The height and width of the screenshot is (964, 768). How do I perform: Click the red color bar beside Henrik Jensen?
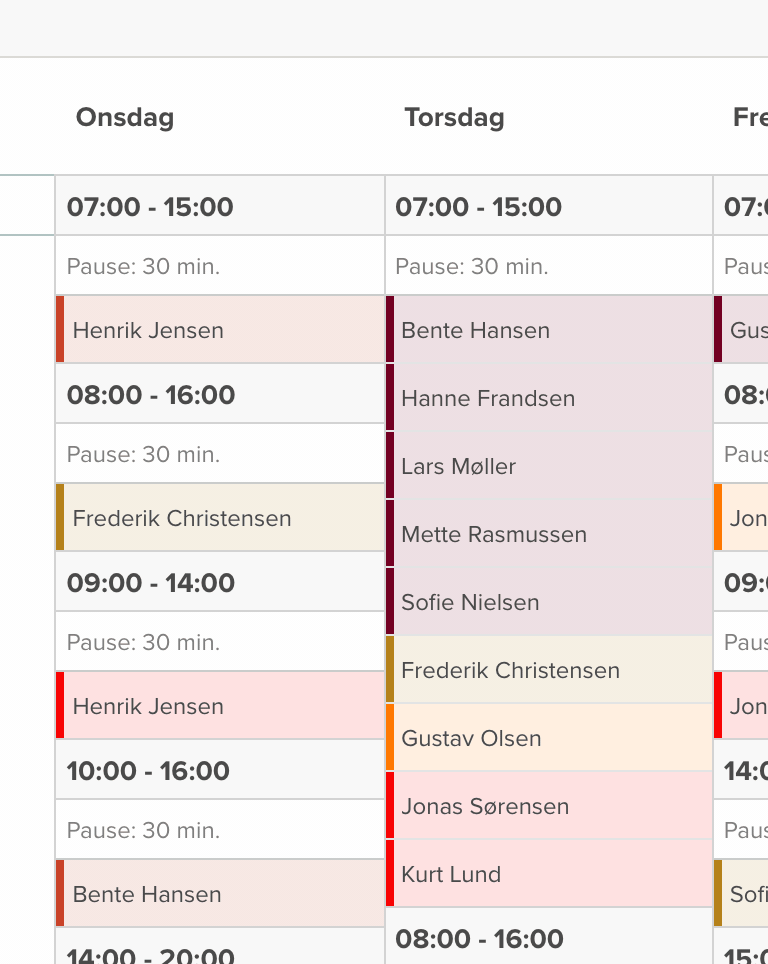(60, 330)
